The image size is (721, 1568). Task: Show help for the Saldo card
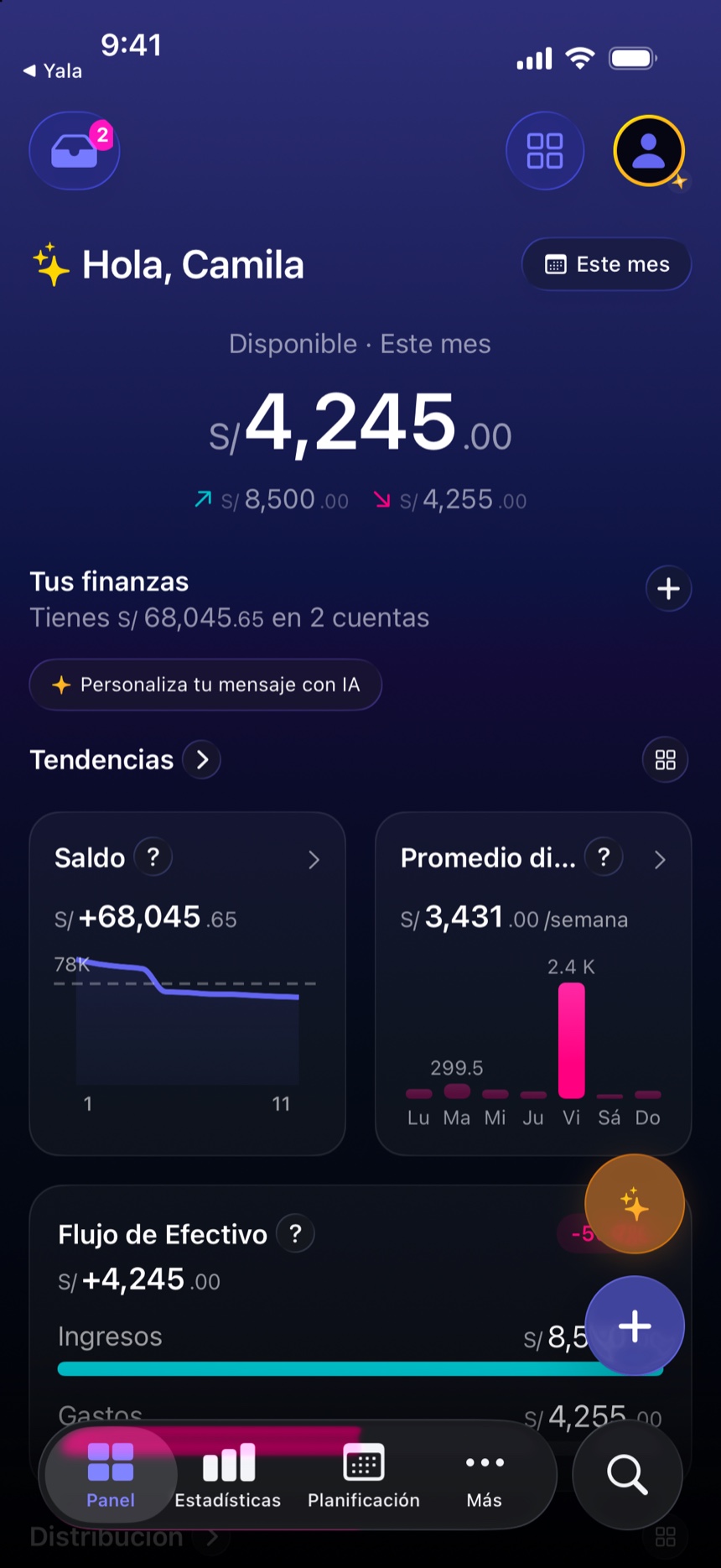pyautogui.click(x=153, y=857)
